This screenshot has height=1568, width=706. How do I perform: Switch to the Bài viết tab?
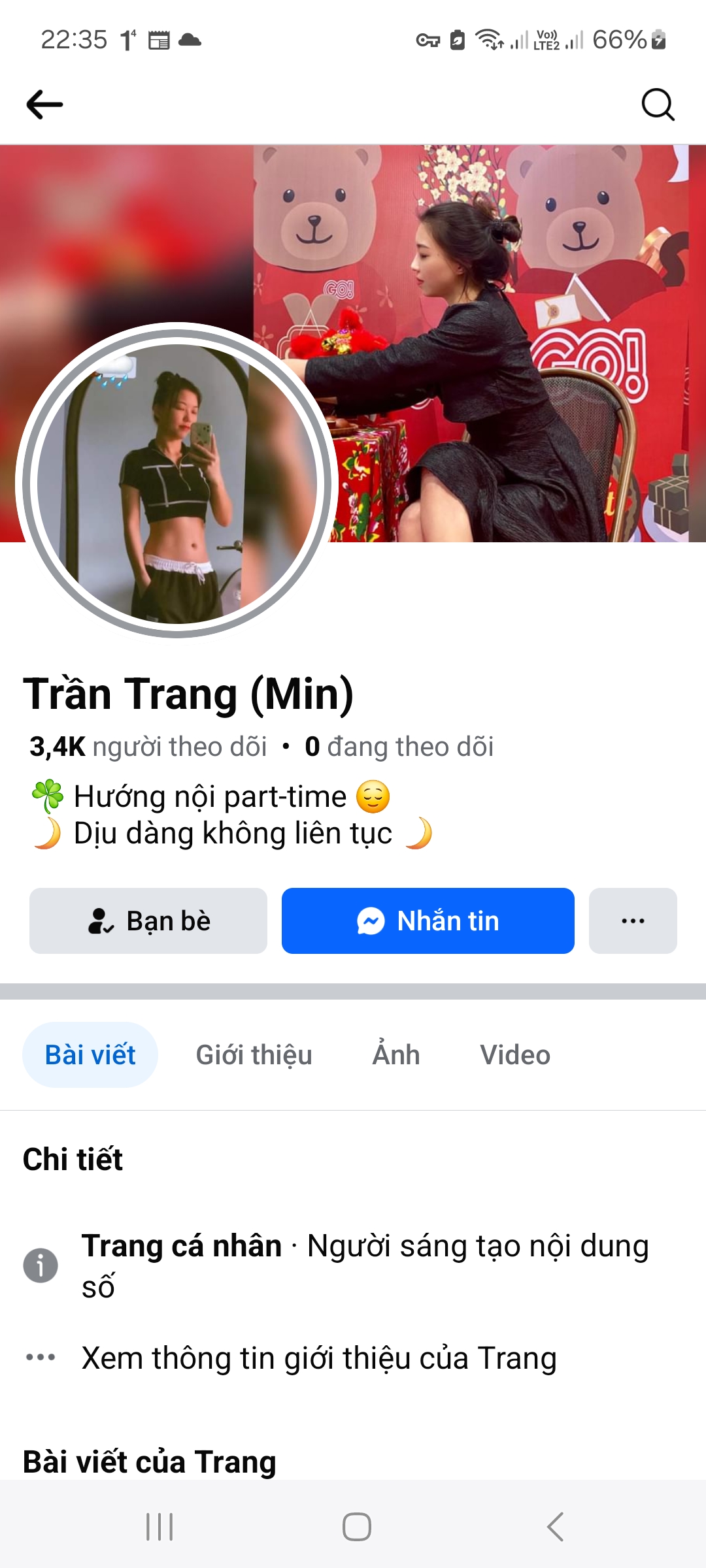coord(90,1054)
